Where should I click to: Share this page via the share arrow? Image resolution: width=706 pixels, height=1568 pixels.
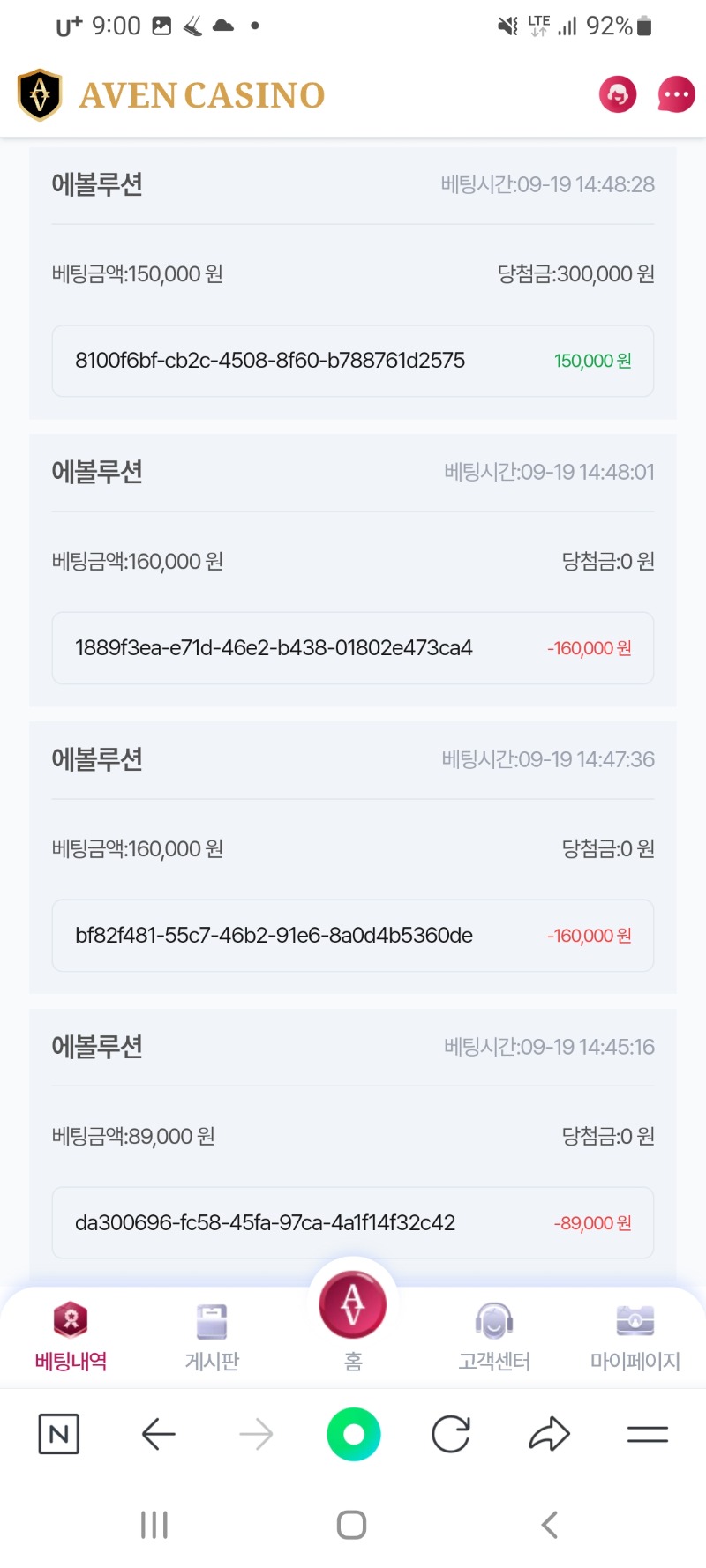pos(549,1434)
